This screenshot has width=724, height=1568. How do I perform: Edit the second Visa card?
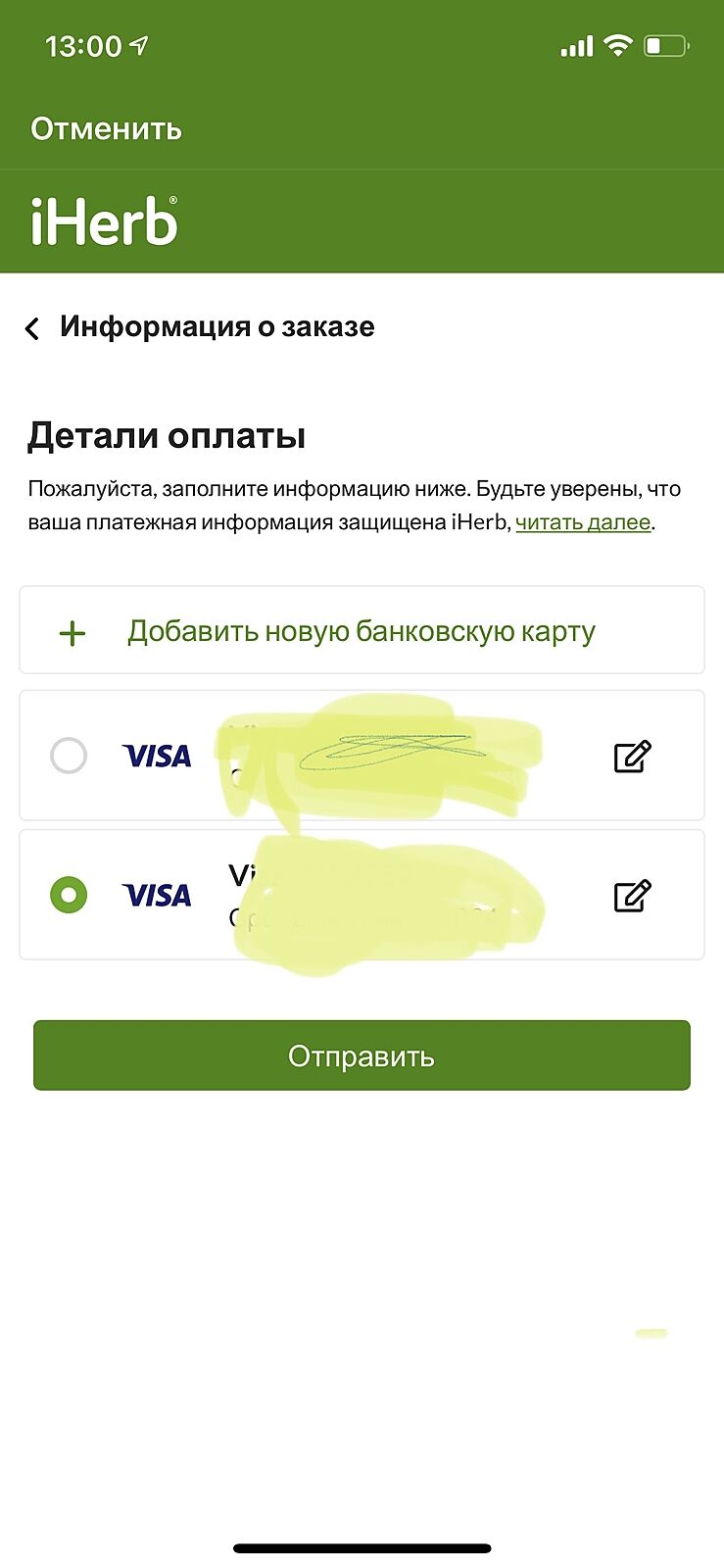(x=632, y=896)
